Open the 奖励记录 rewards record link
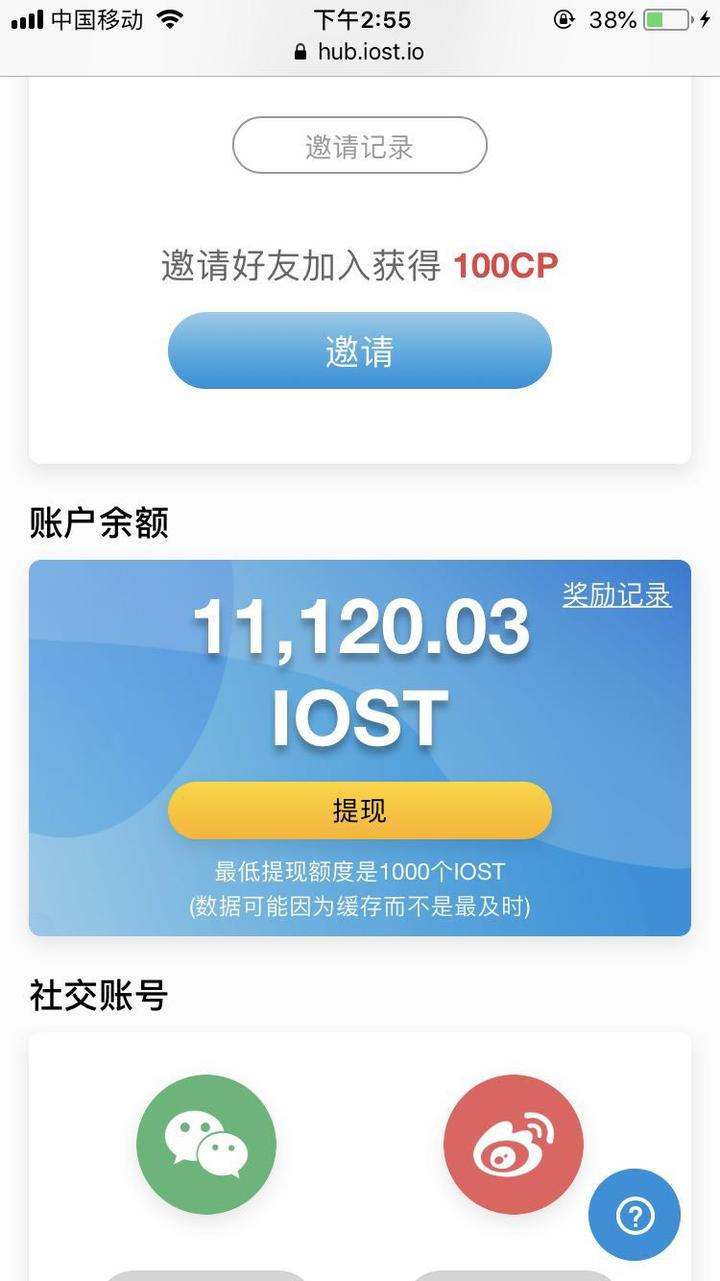 pos(616,594)
